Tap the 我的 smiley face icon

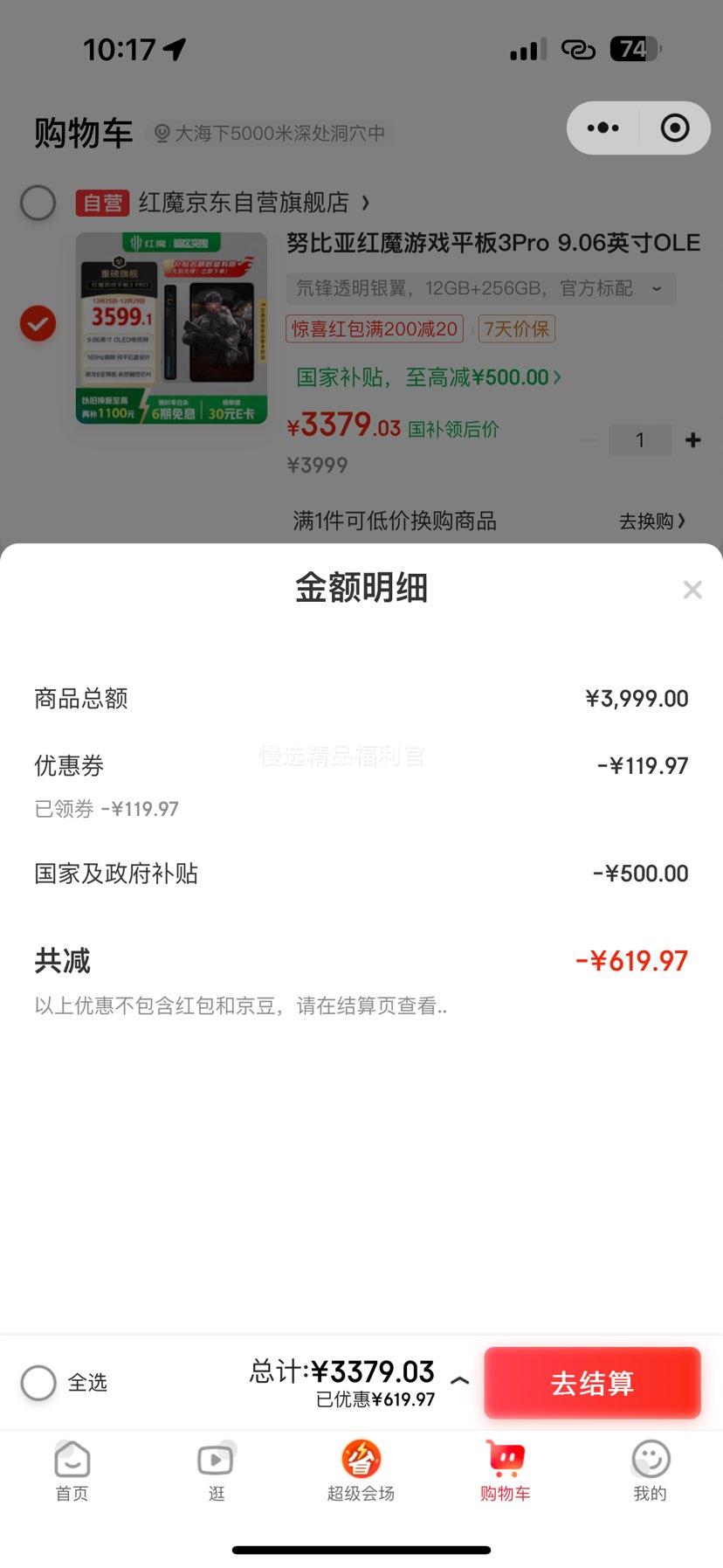click(x=650, y=1457)
